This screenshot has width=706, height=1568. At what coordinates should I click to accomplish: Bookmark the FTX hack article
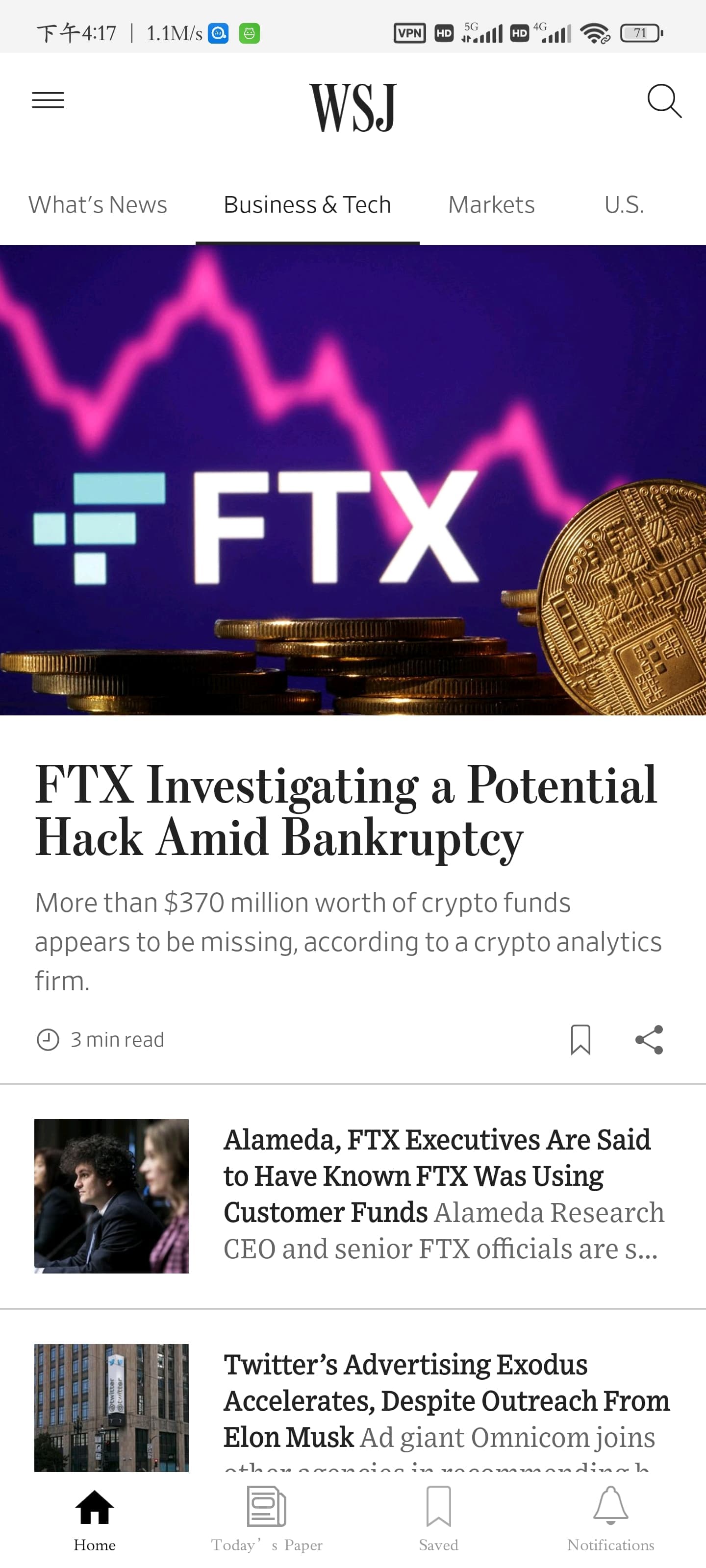coord(580,1039)
